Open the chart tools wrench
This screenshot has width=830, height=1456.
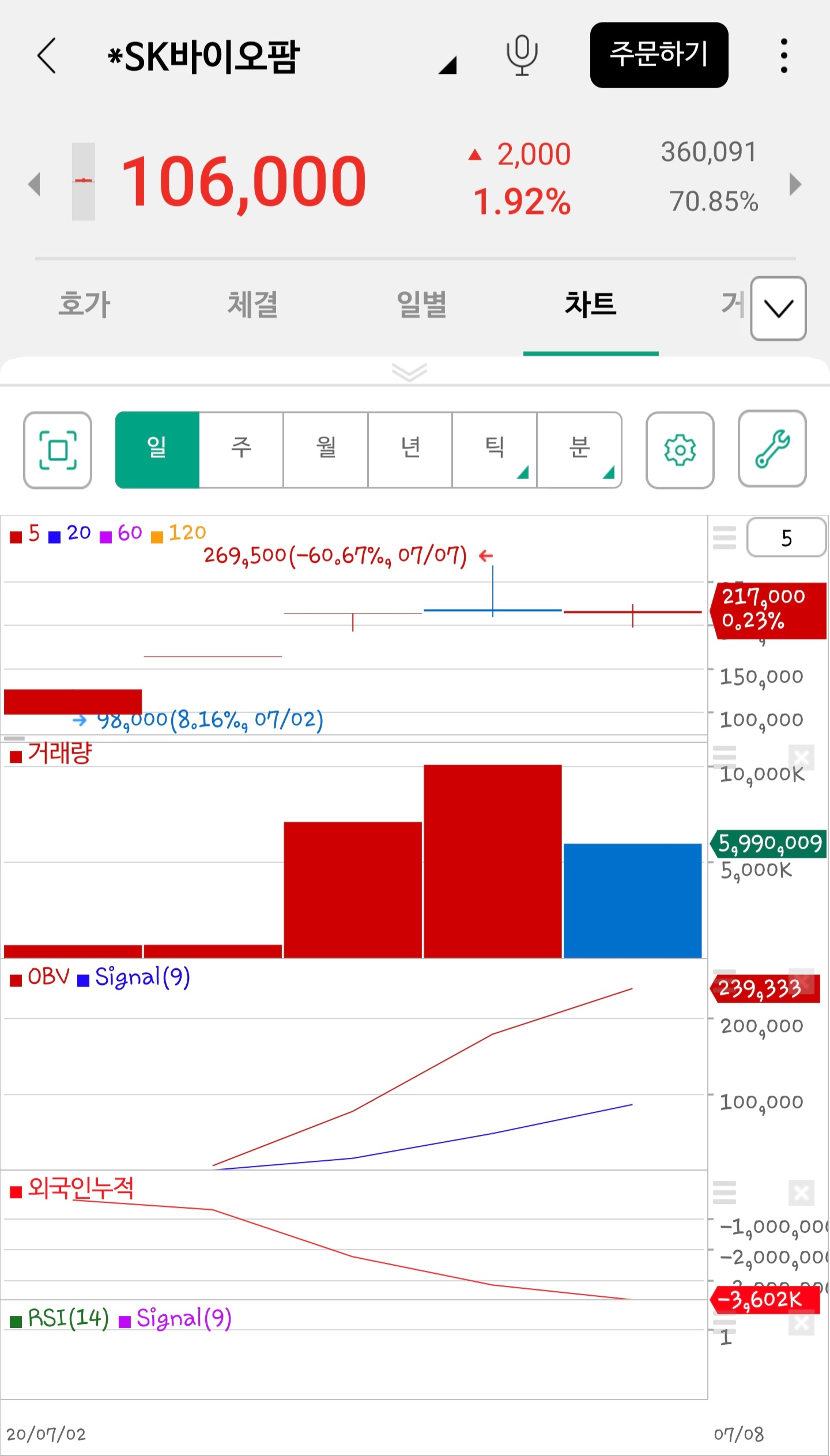tap(772, 450)
